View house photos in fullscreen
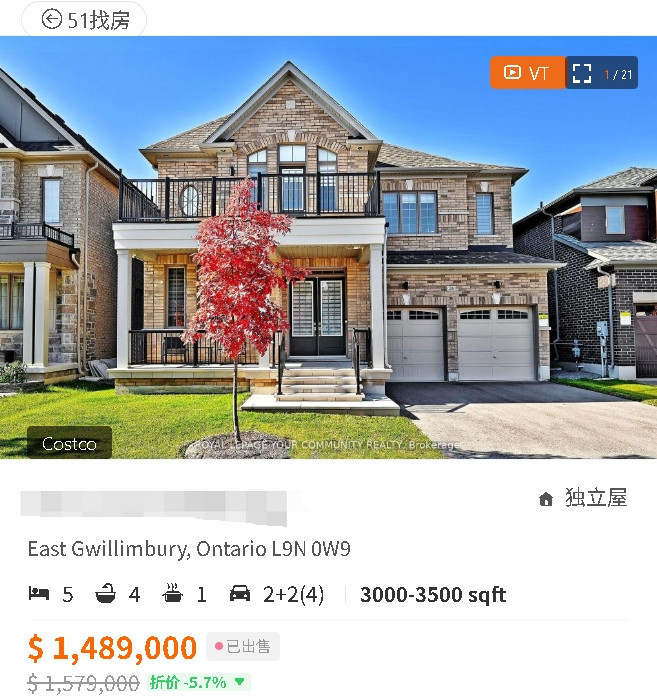This screenshot has width=657, height=699. (582, 73)
